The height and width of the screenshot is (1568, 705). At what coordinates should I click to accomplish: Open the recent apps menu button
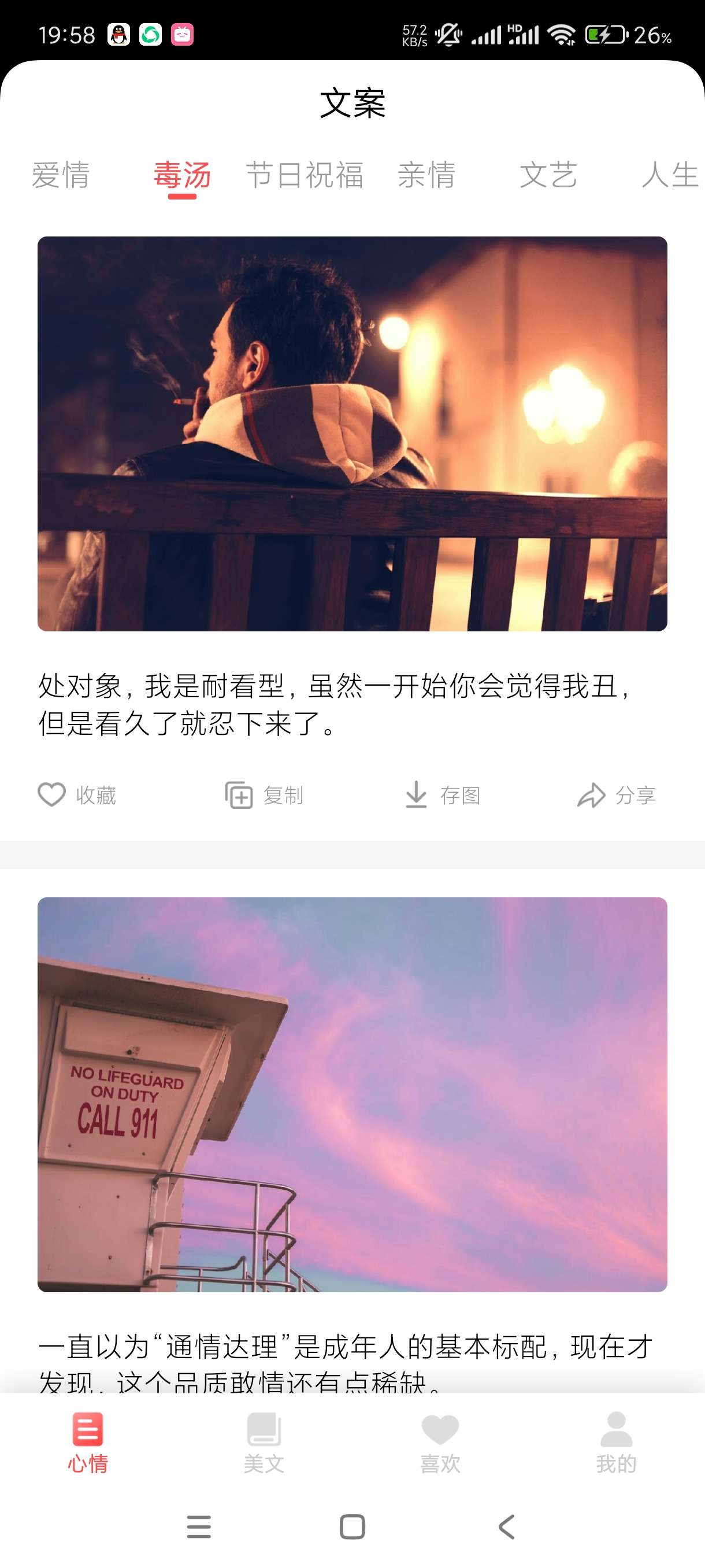click(199, 1526)
